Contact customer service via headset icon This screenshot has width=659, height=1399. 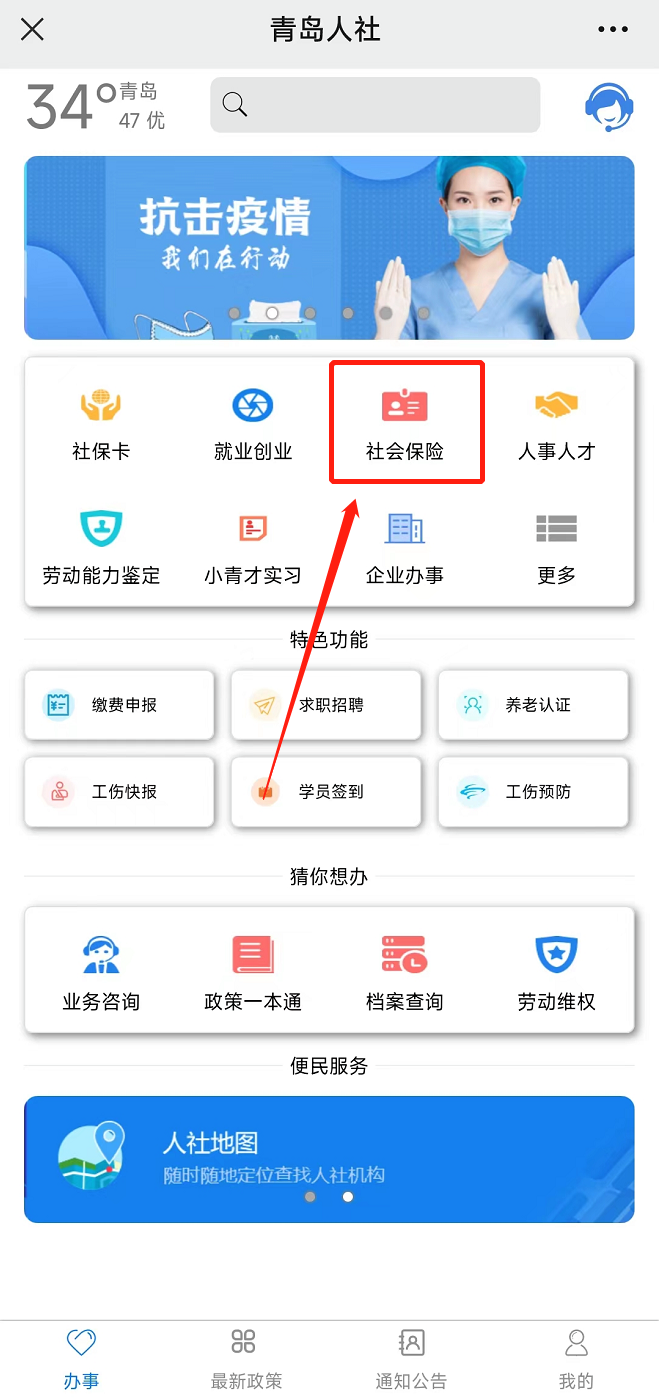pos(608,106)
